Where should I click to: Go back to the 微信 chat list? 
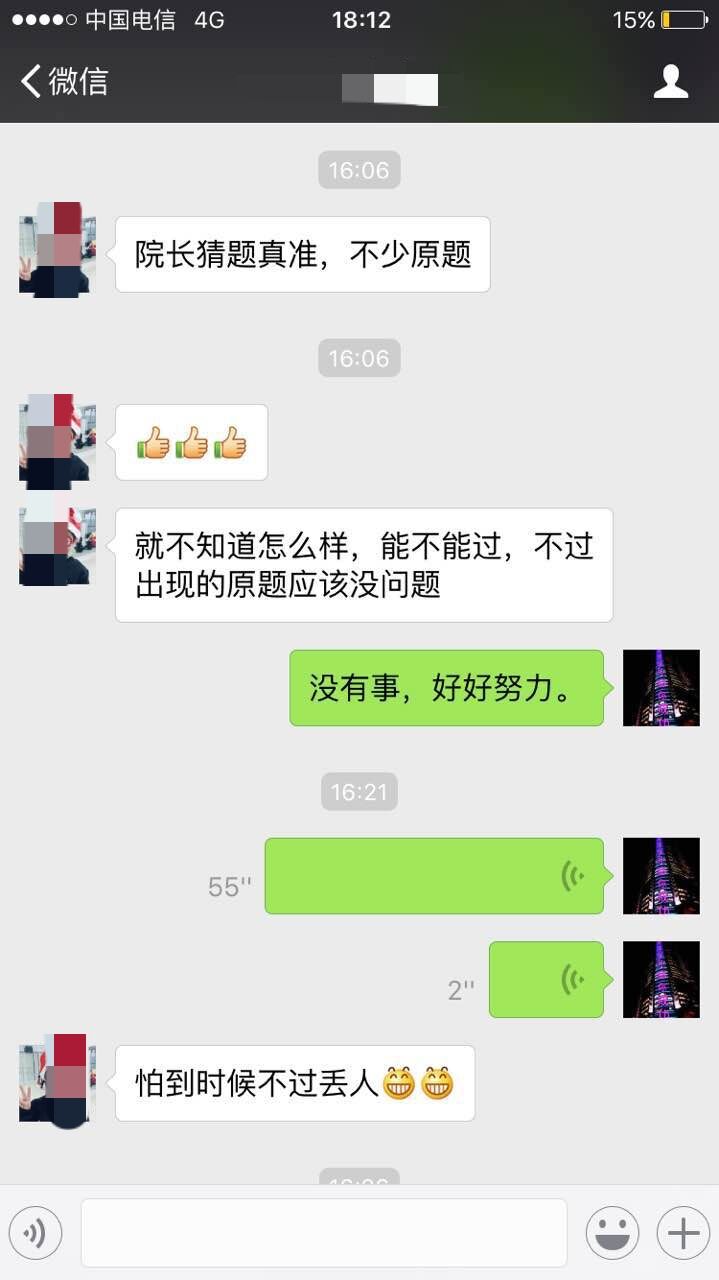[64, 81]
